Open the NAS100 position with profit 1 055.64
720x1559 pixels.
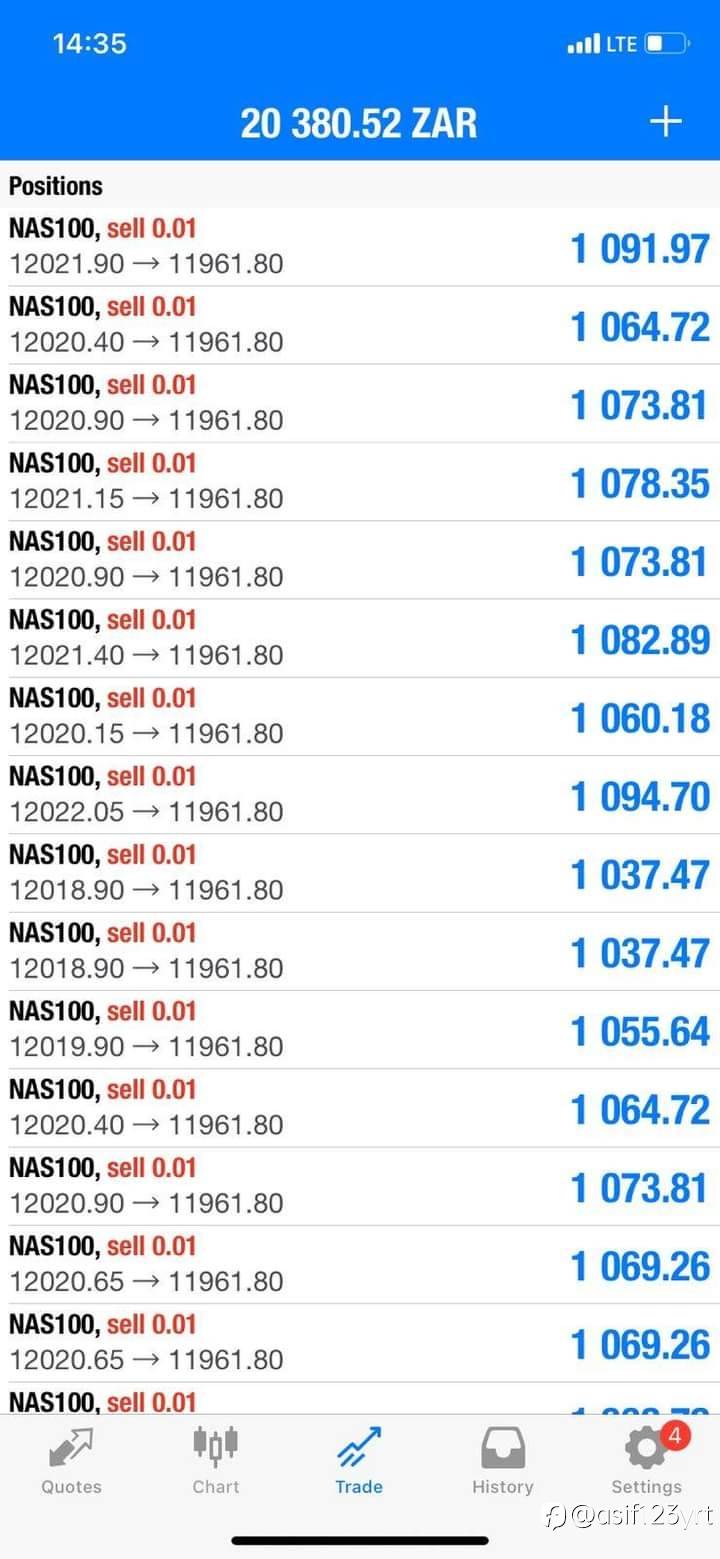(360, 1030)
